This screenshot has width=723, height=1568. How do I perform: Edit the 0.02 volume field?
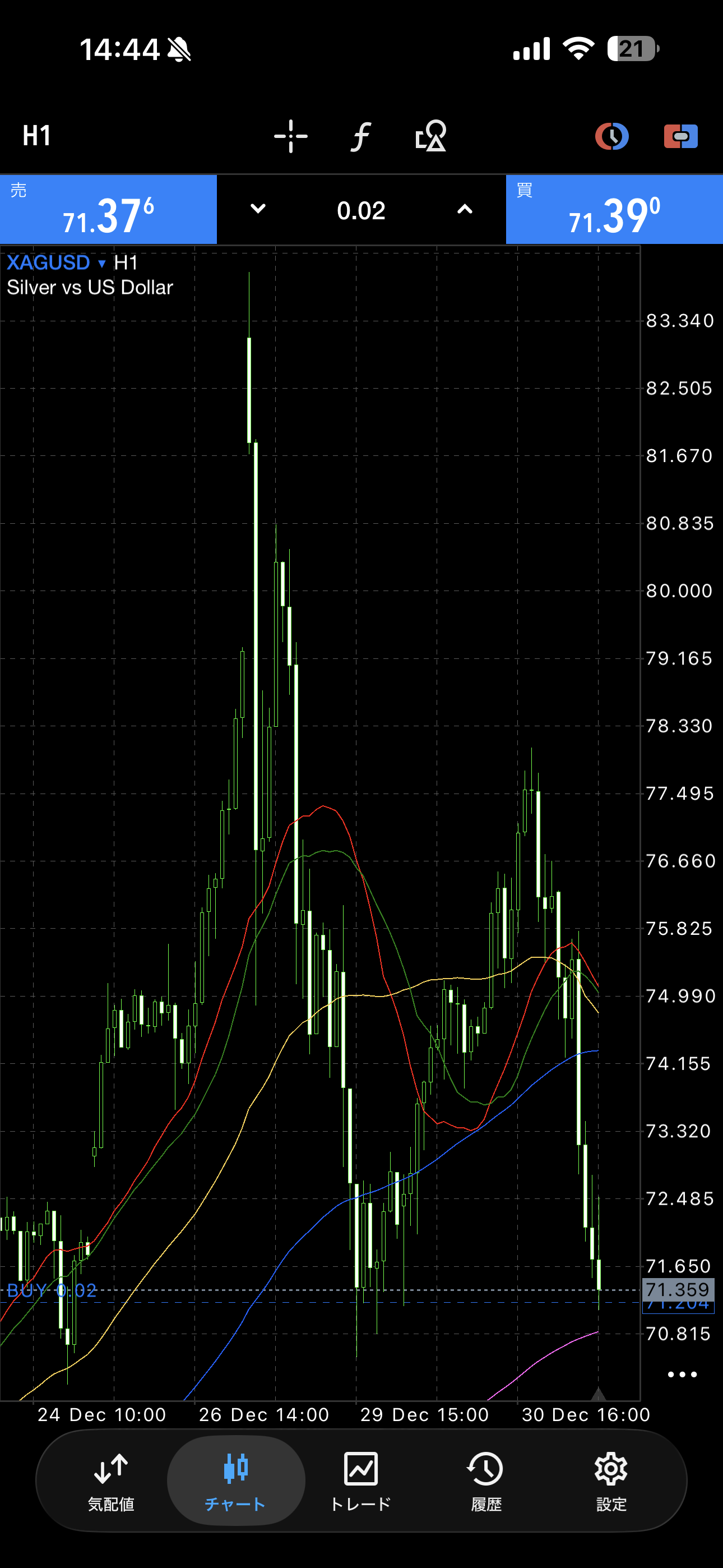tap(361, 211)
